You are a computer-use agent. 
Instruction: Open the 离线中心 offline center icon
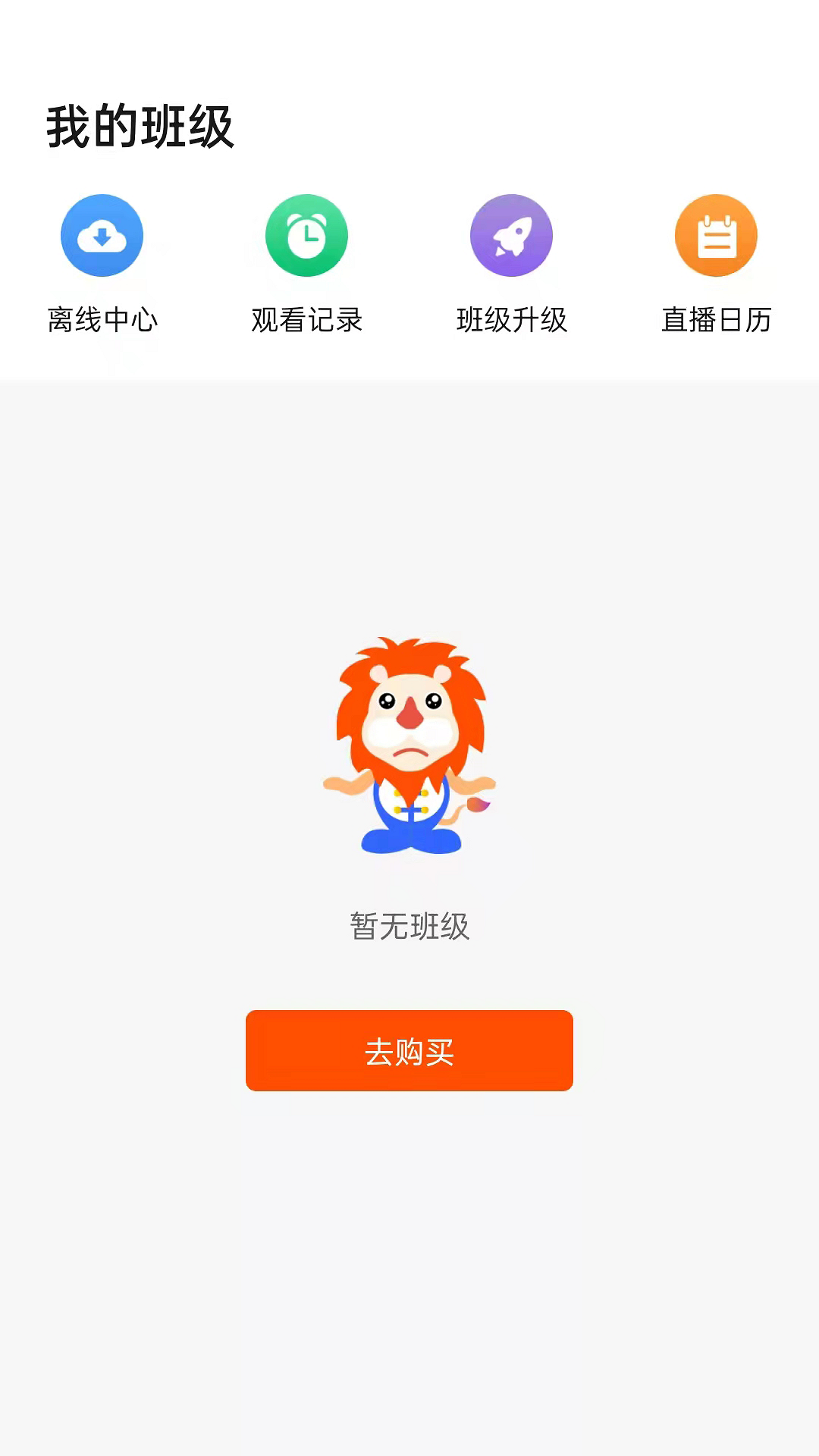point(102,235)
